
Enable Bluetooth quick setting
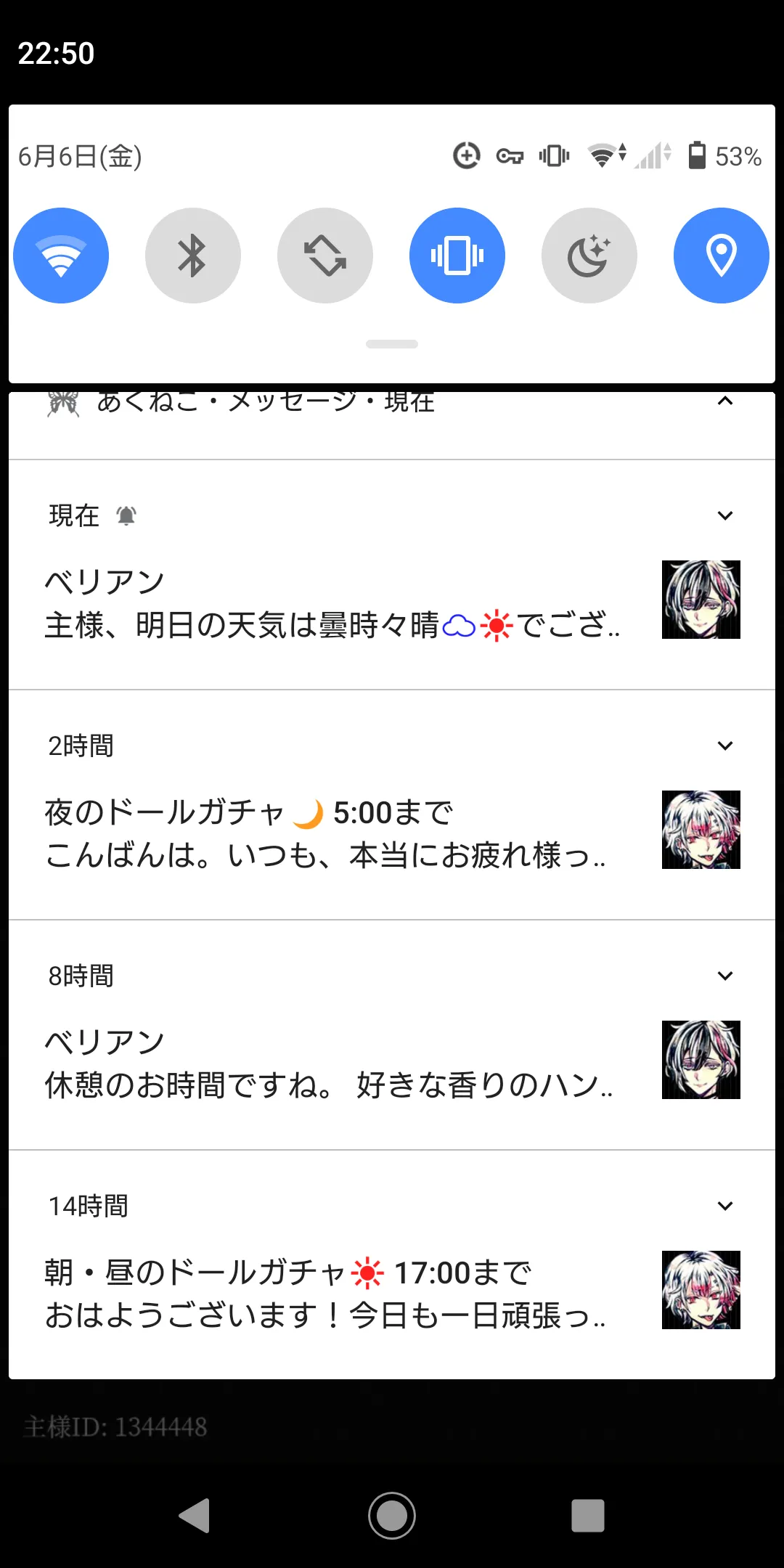pyautogui.click(x=193, y=256)
